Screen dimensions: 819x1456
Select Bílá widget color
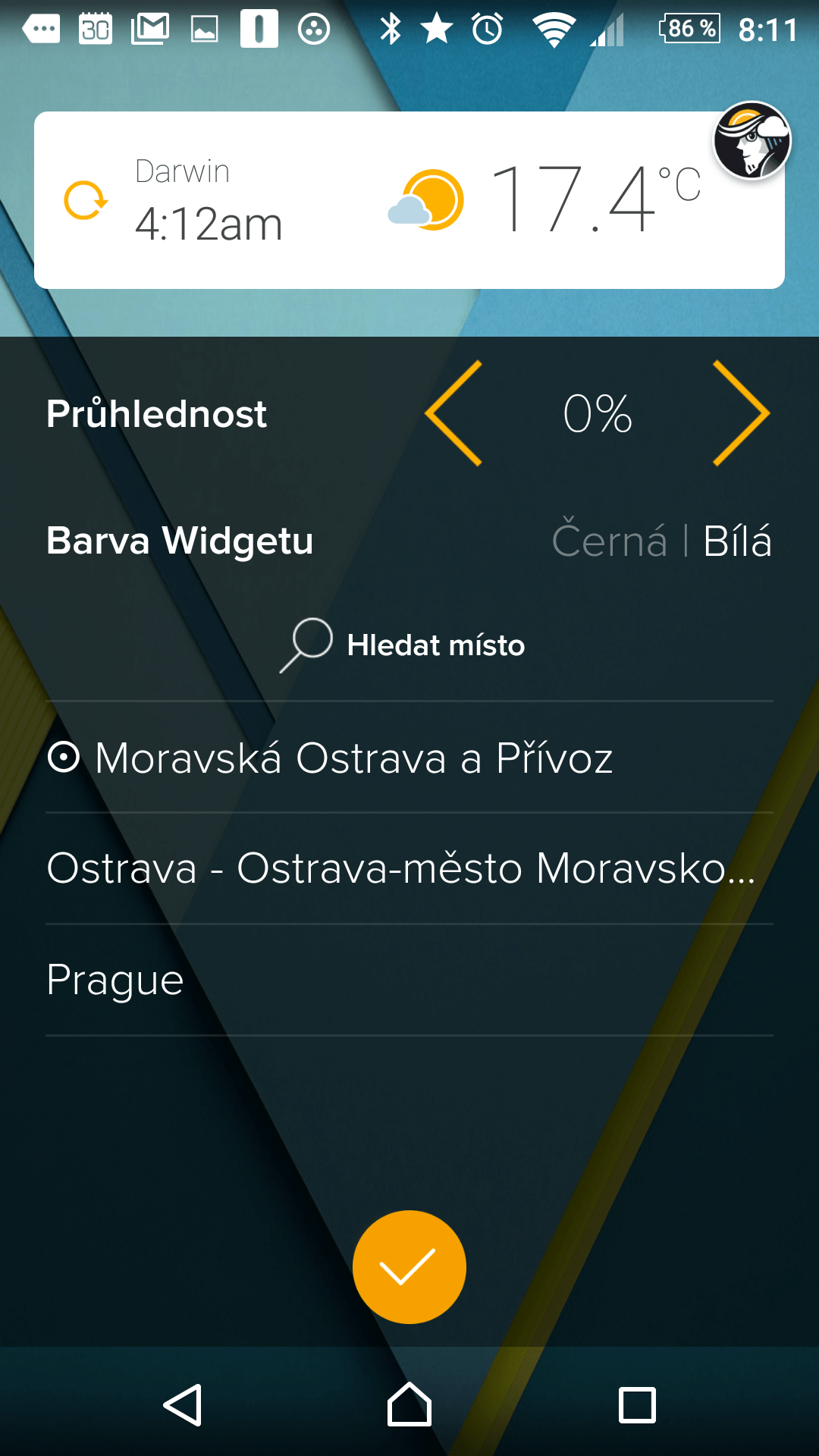737,541
